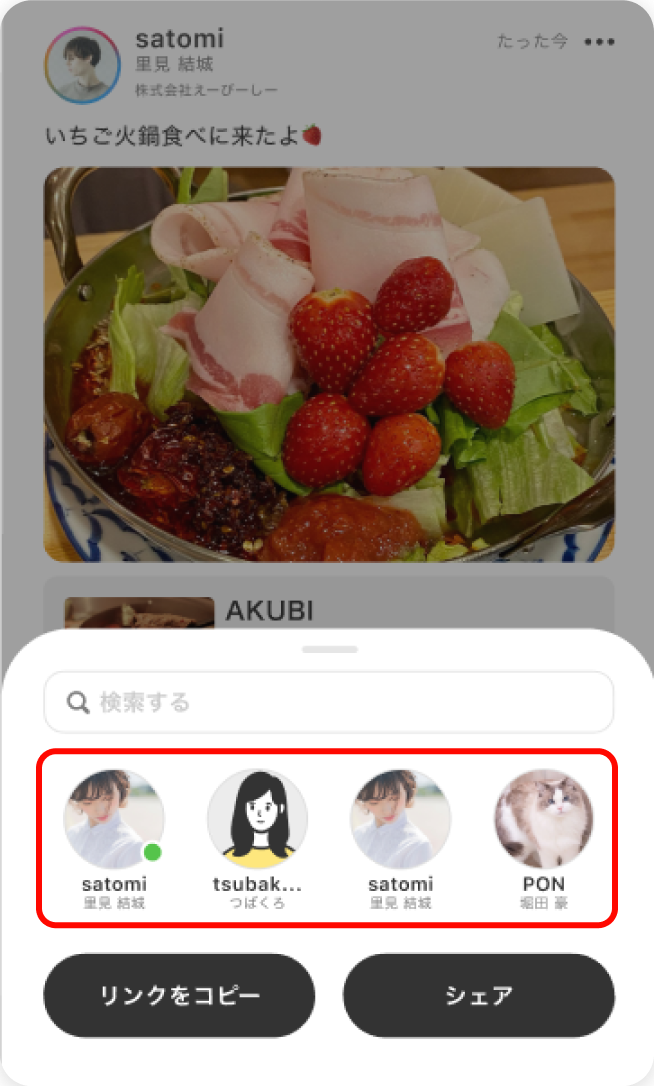
Task: Tap リンクをコピー to copy the link
Action: (179, 995)
